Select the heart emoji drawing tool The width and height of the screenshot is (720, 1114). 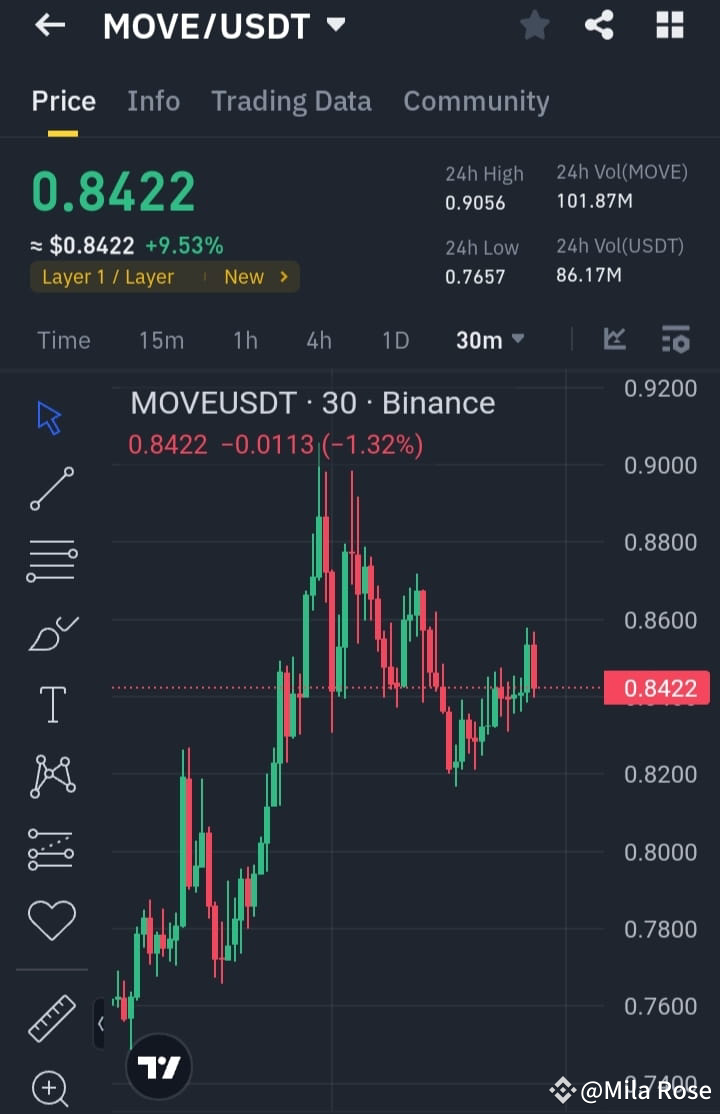tap(50, 920)
